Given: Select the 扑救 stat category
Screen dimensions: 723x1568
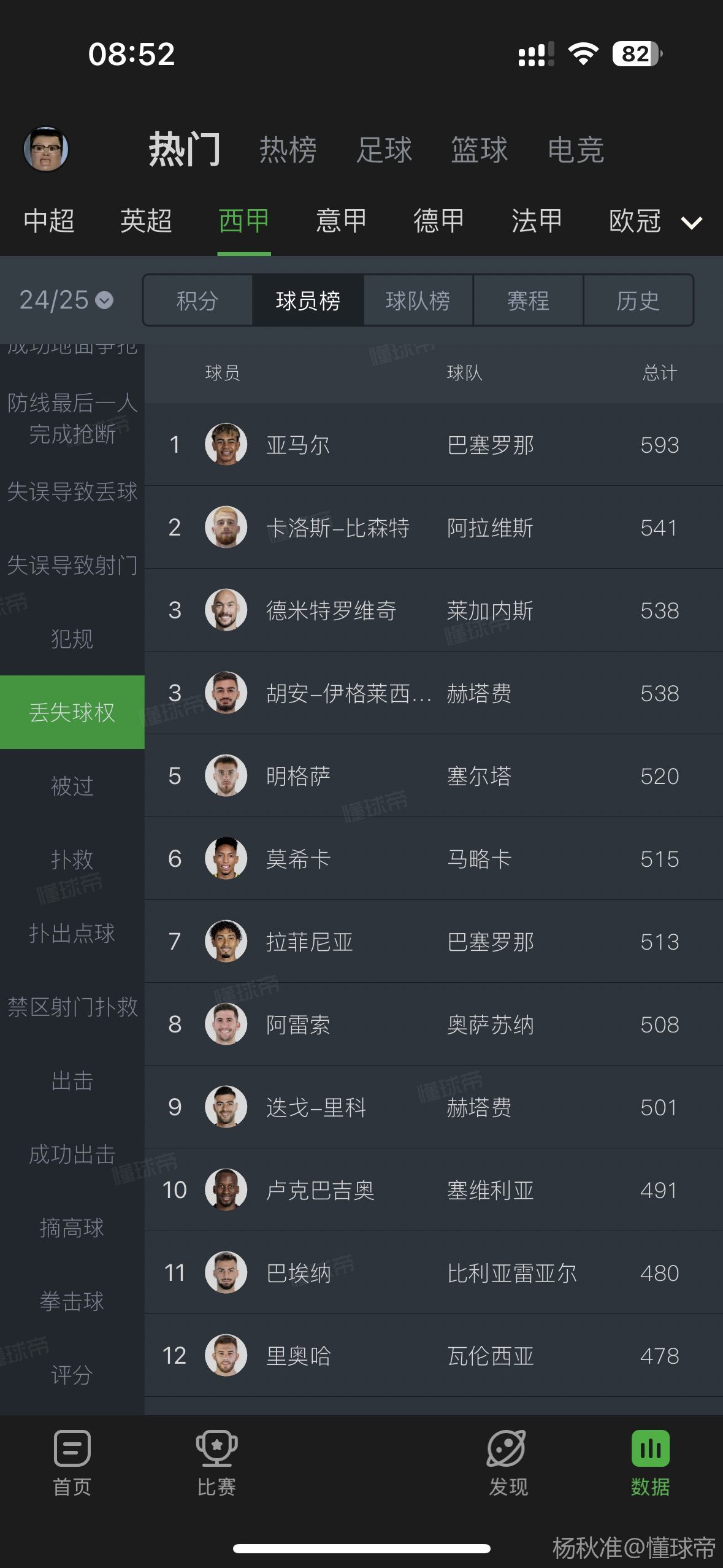Looking at the screenshot, I should click(x=72, y=859).
